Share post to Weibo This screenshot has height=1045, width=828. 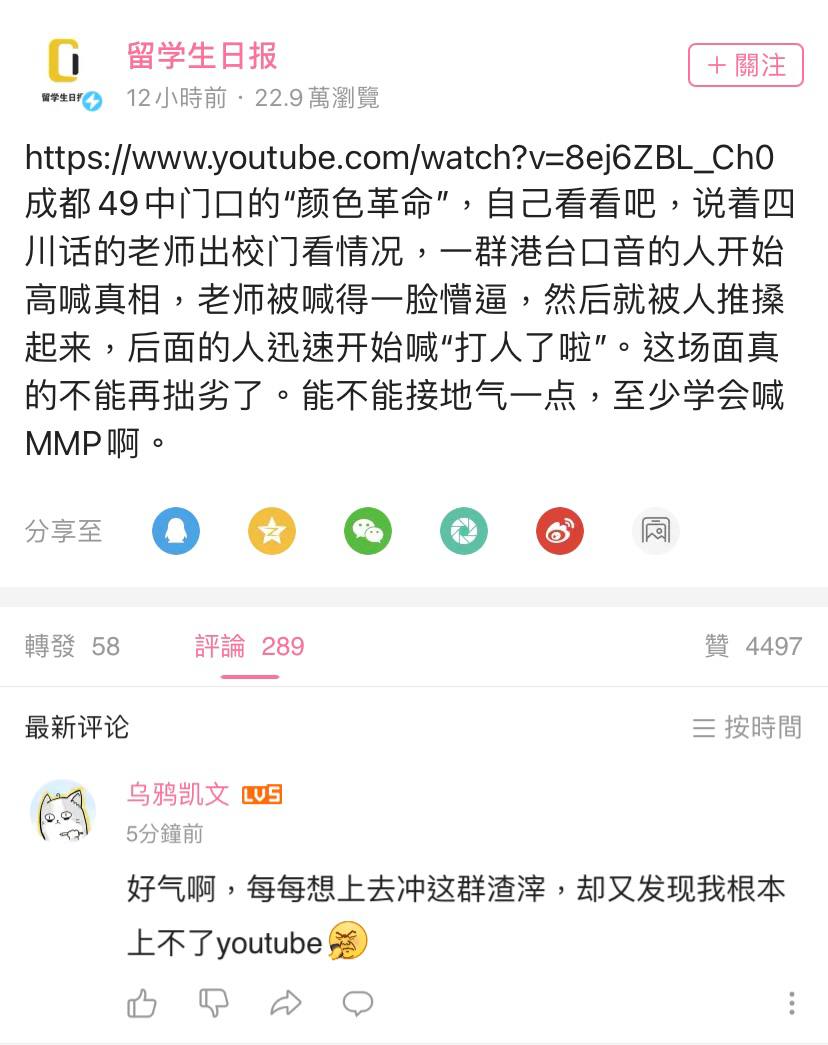coord(560,531)
